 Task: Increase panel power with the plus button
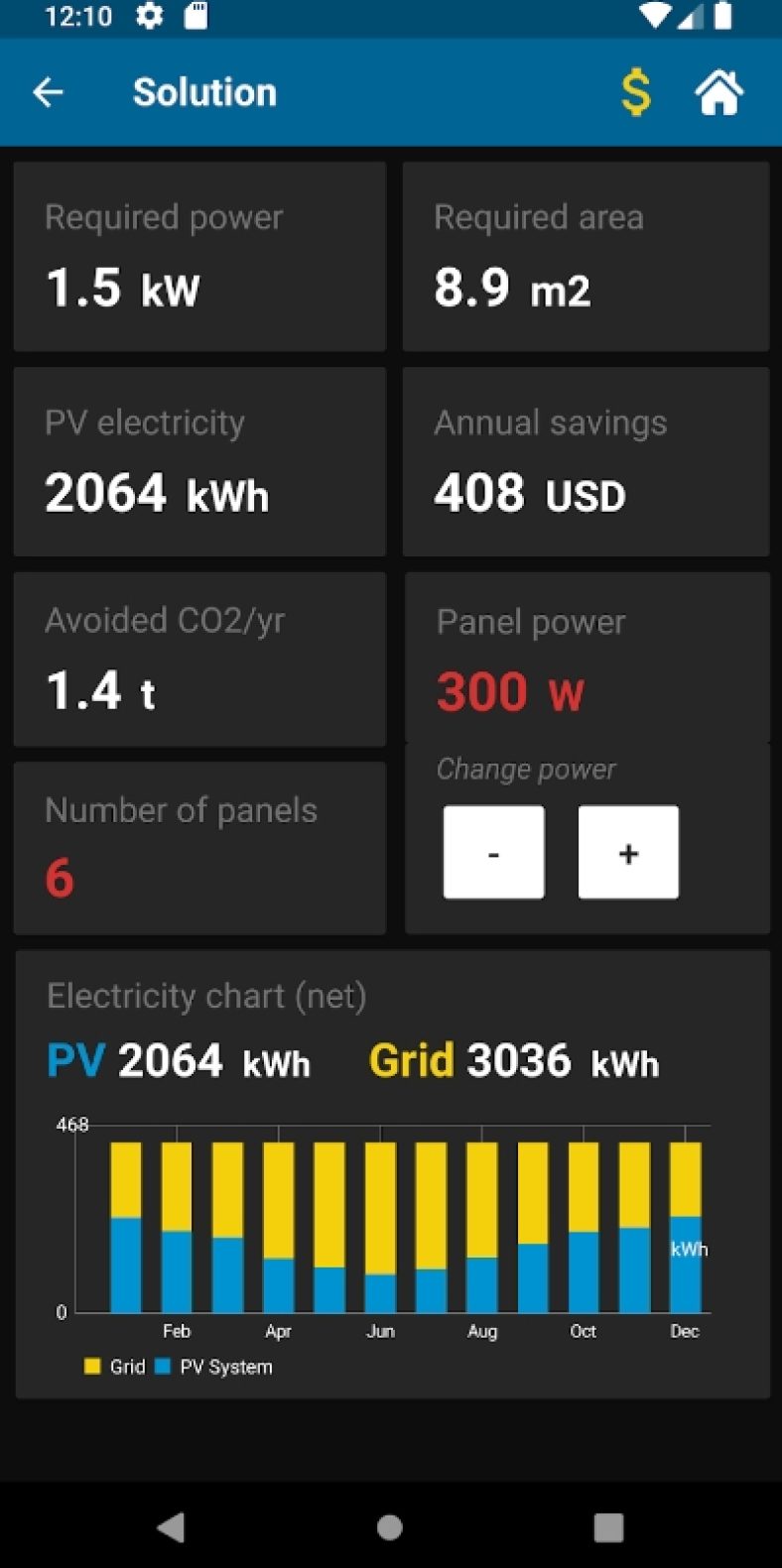pyautogui.click(x=628, y=852)
